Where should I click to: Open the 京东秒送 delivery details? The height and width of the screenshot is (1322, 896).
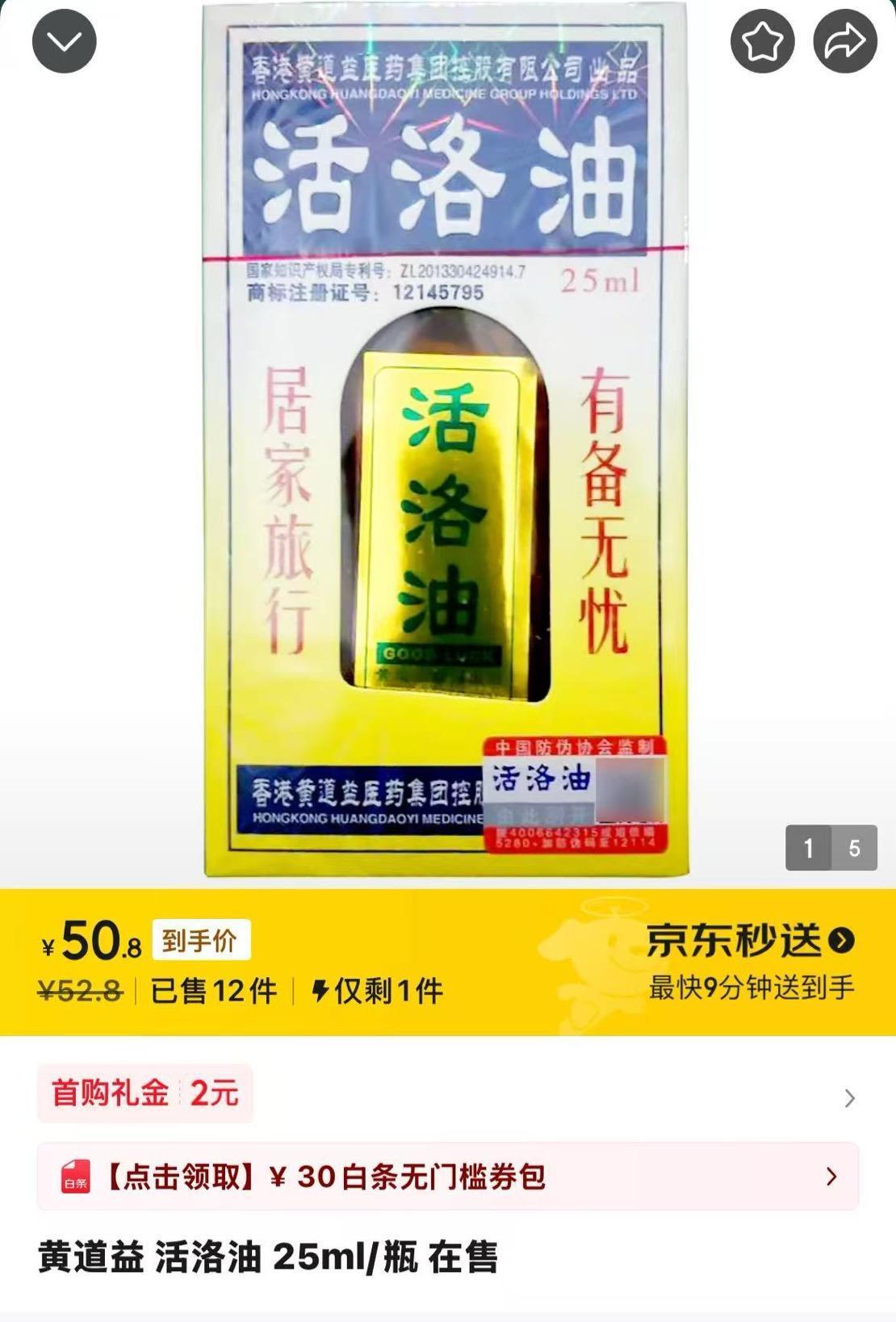[750, 941]
